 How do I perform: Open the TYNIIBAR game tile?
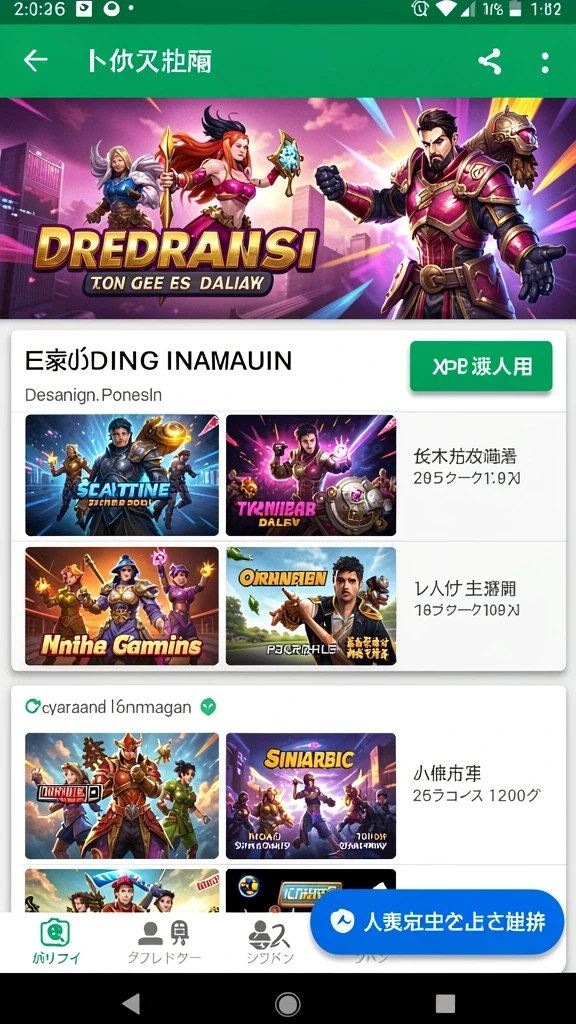[311, 475]
